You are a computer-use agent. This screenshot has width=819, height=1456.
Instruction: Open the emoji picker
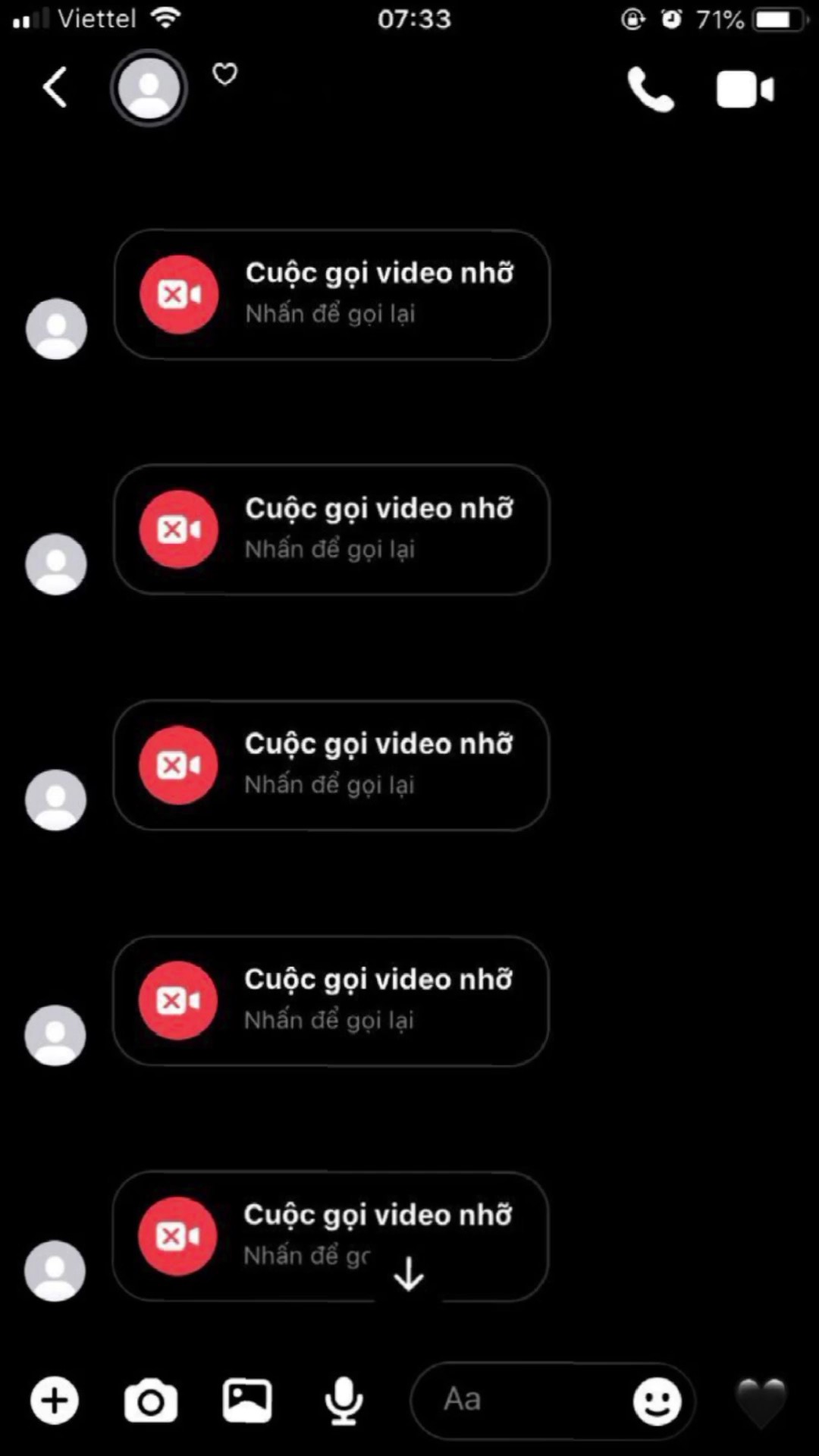tap(657, 1401)
